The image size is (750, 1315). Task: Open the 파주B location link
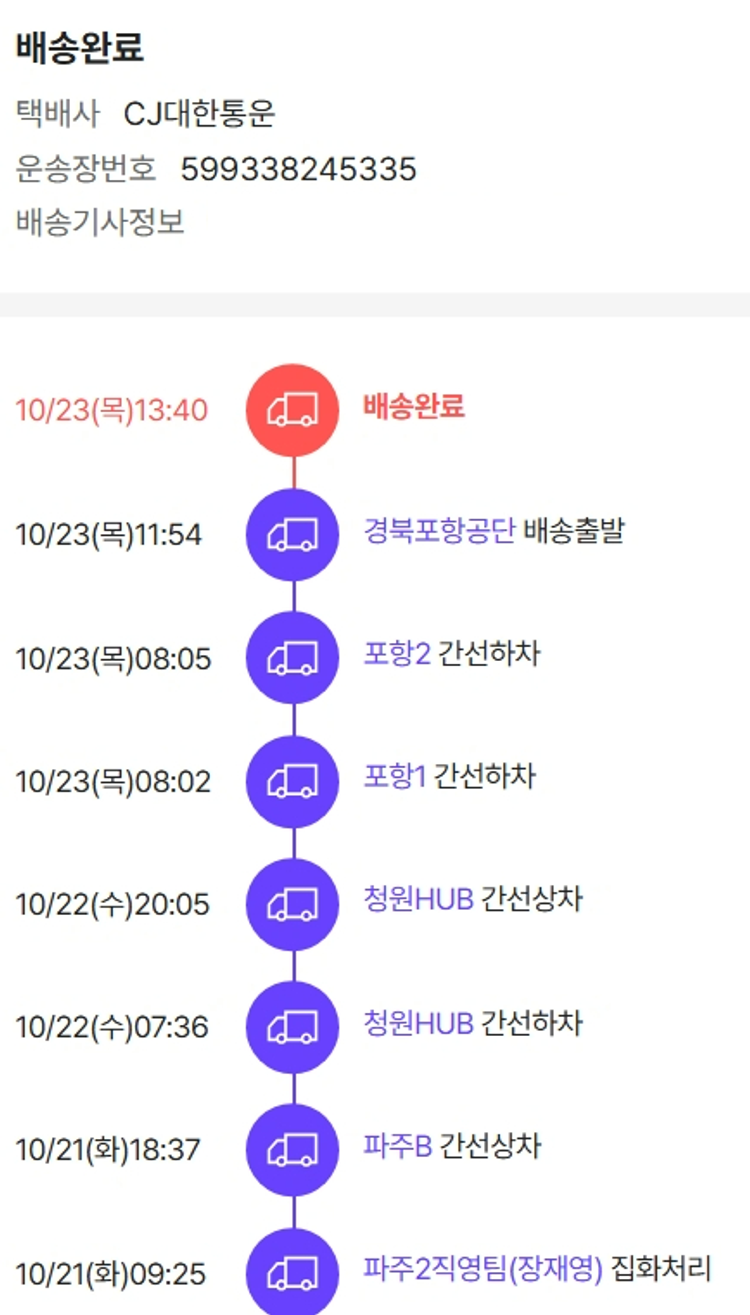[x=397, y=1146]
